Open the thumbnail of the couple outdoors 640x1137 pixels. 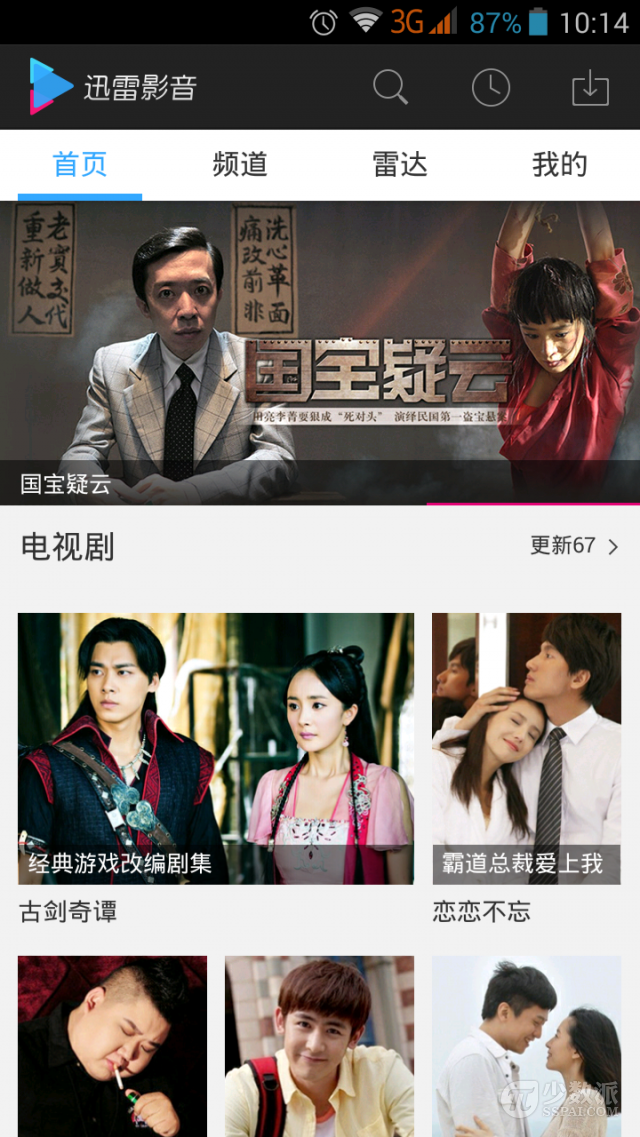point(526,1045)
